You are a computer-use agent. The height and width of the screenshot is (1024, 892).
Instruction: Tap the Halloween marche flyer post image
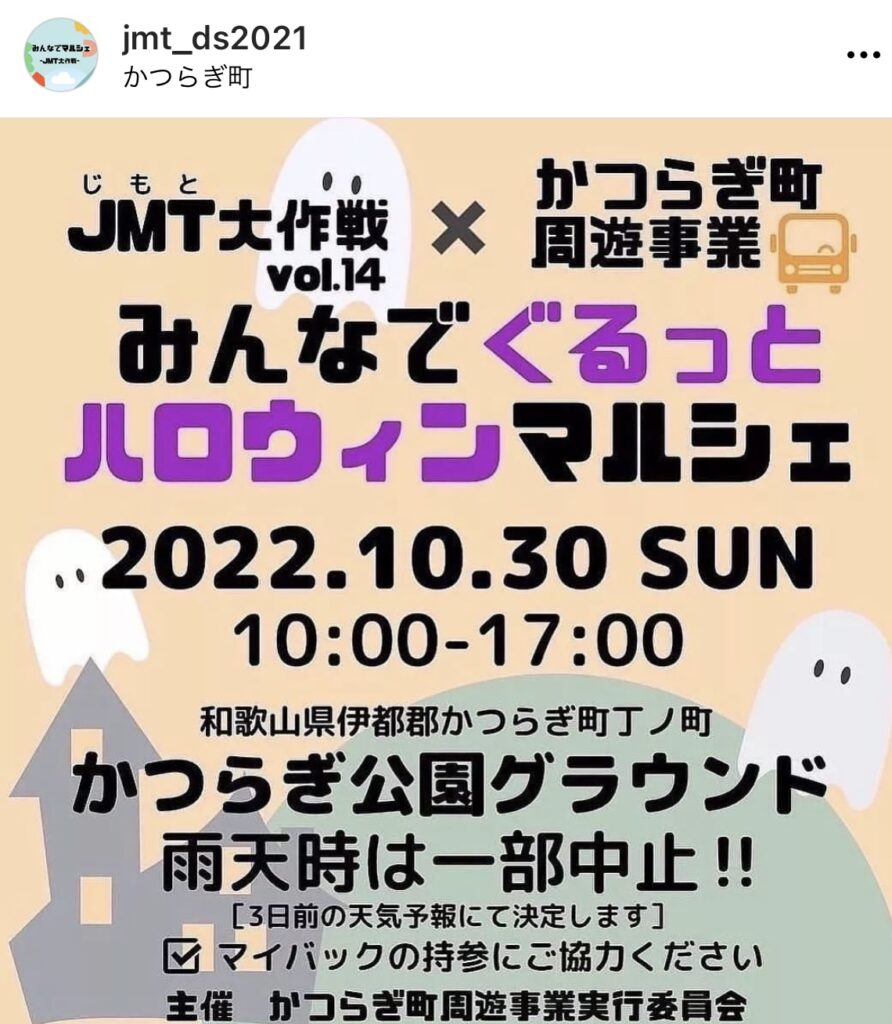446,570
